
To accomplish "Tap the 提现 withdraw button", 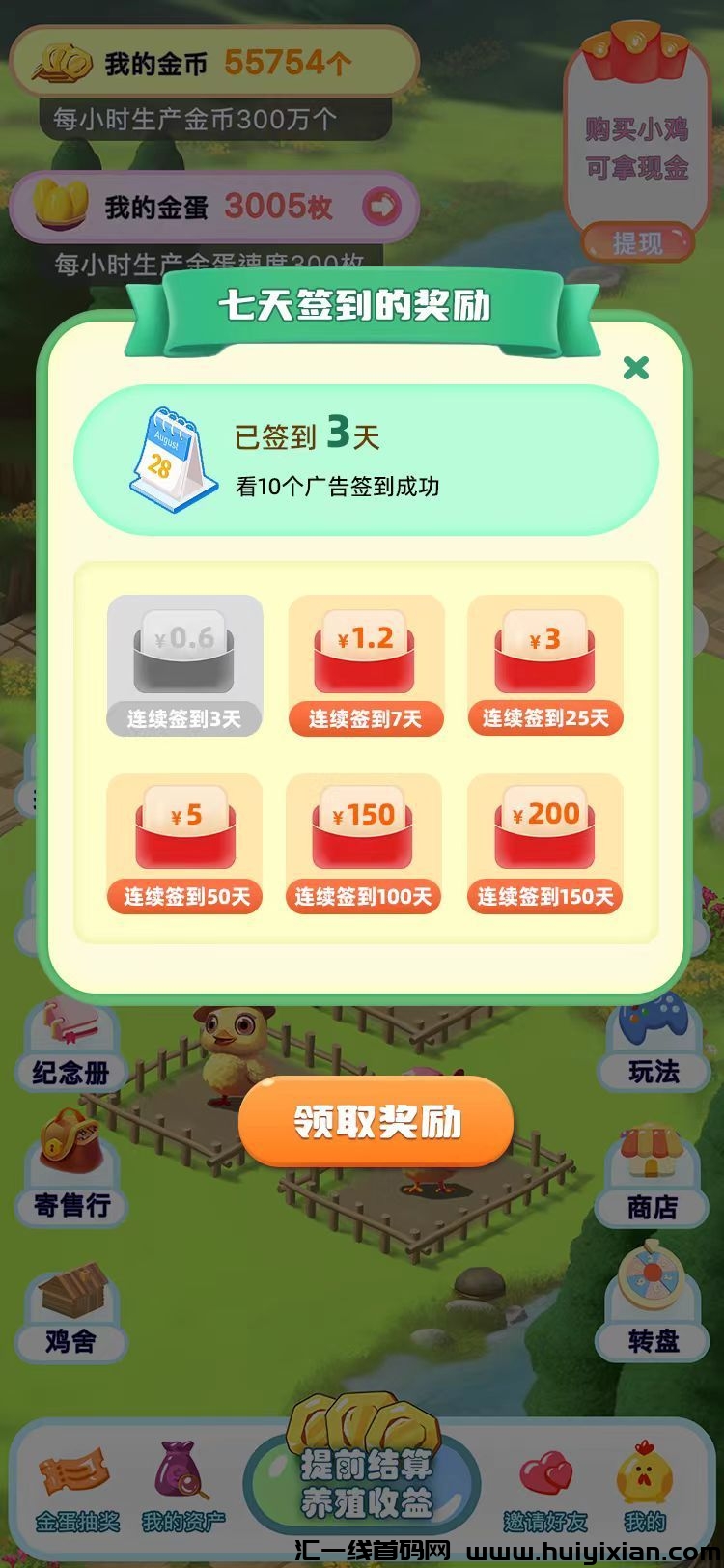I will [x=637, y=242].
